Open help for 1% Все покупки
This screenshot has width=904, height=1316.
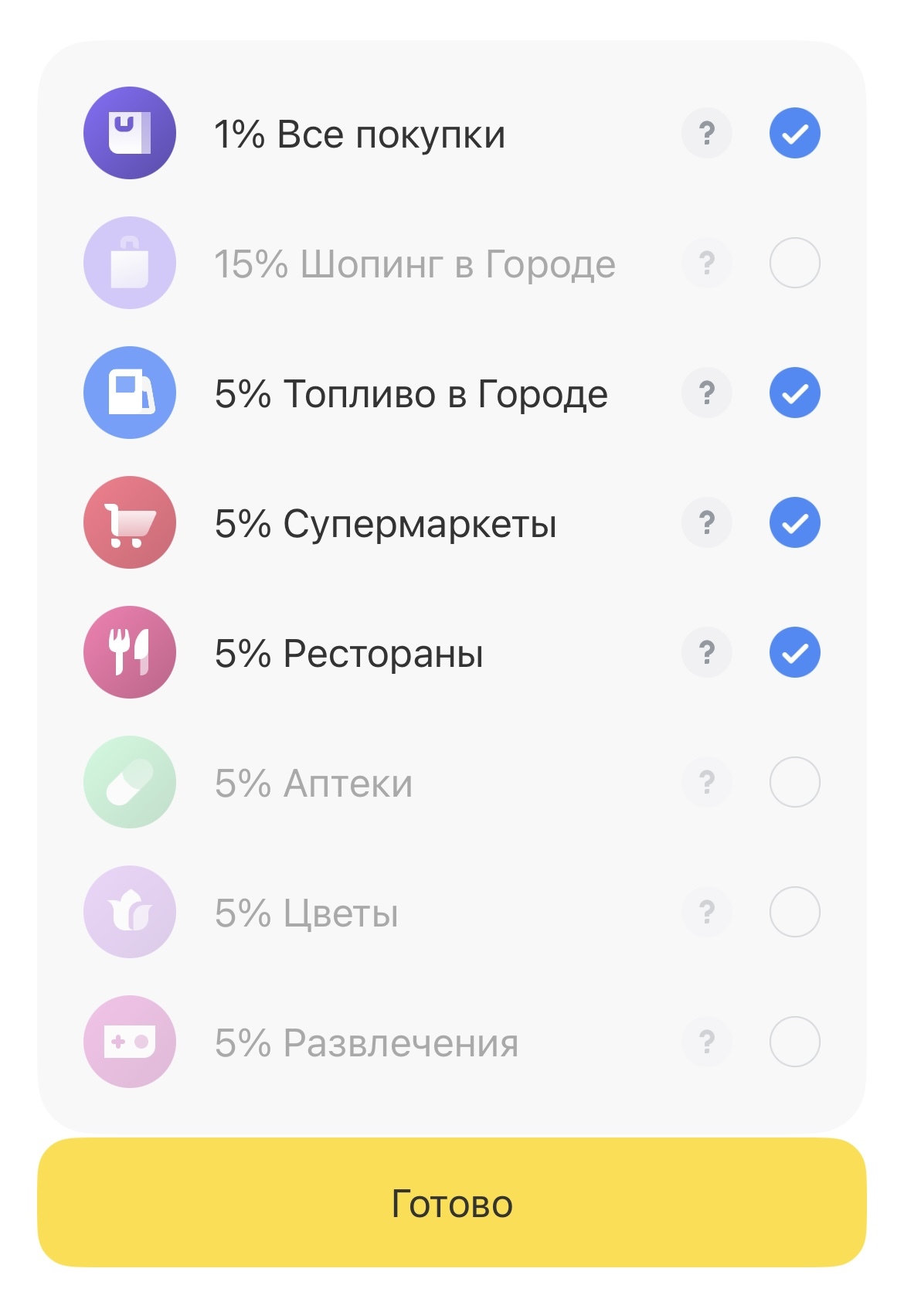click(x=706, y=134)
